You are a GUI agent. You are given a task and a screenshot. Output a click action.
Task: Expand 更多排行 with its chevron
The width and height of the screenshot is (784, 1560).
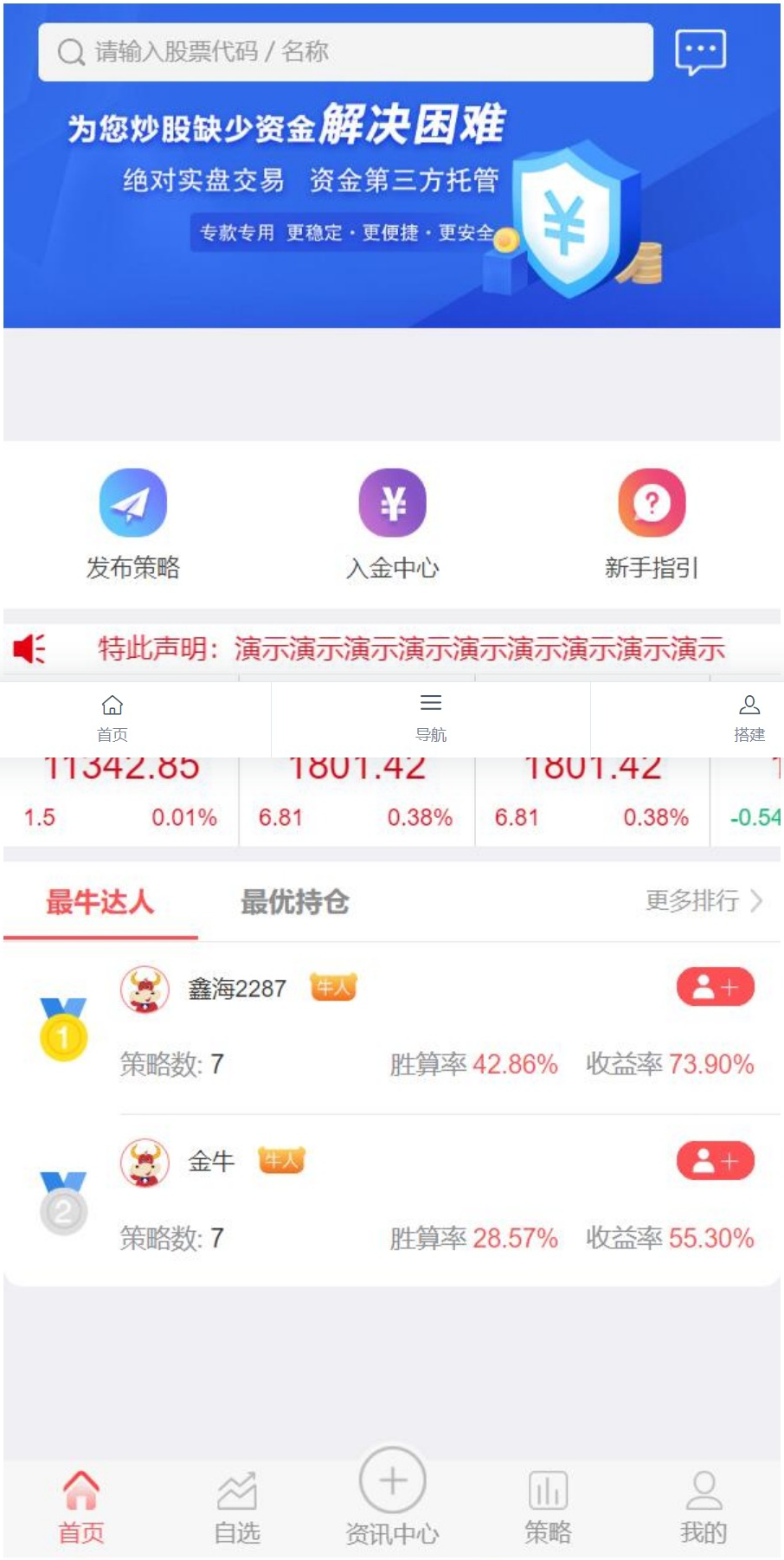pos(757,901)
